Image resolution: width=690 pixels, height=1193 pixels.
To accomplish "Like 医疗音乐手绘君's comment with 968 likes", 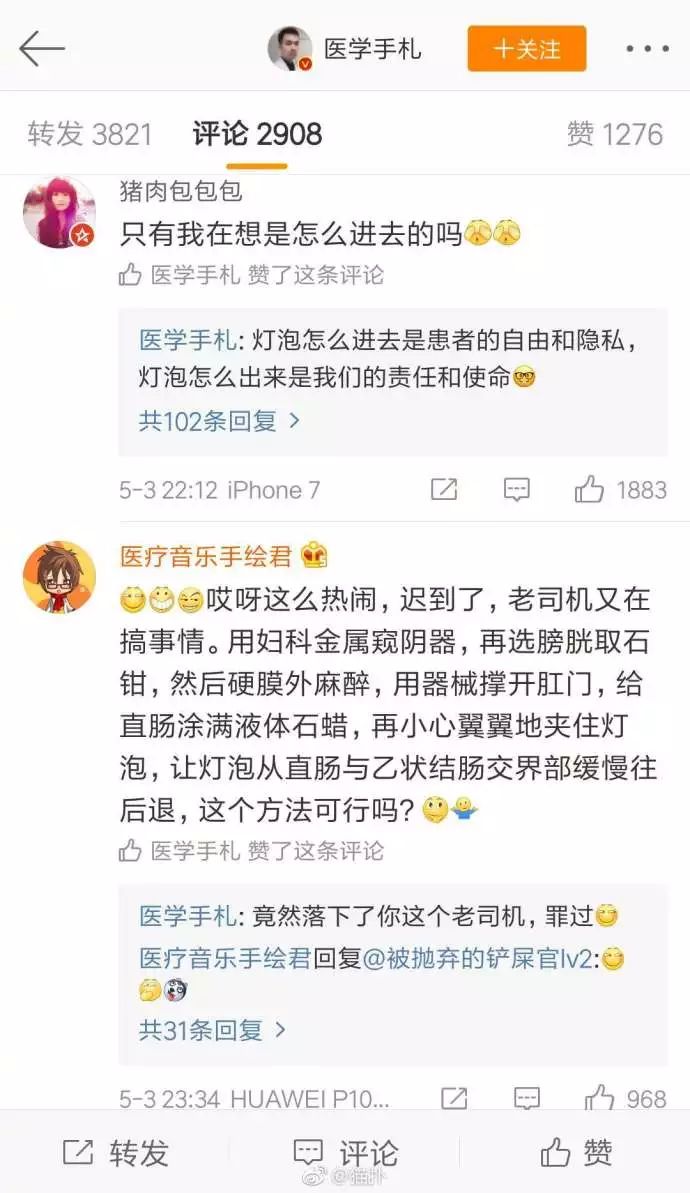I will coord(625,1099).
